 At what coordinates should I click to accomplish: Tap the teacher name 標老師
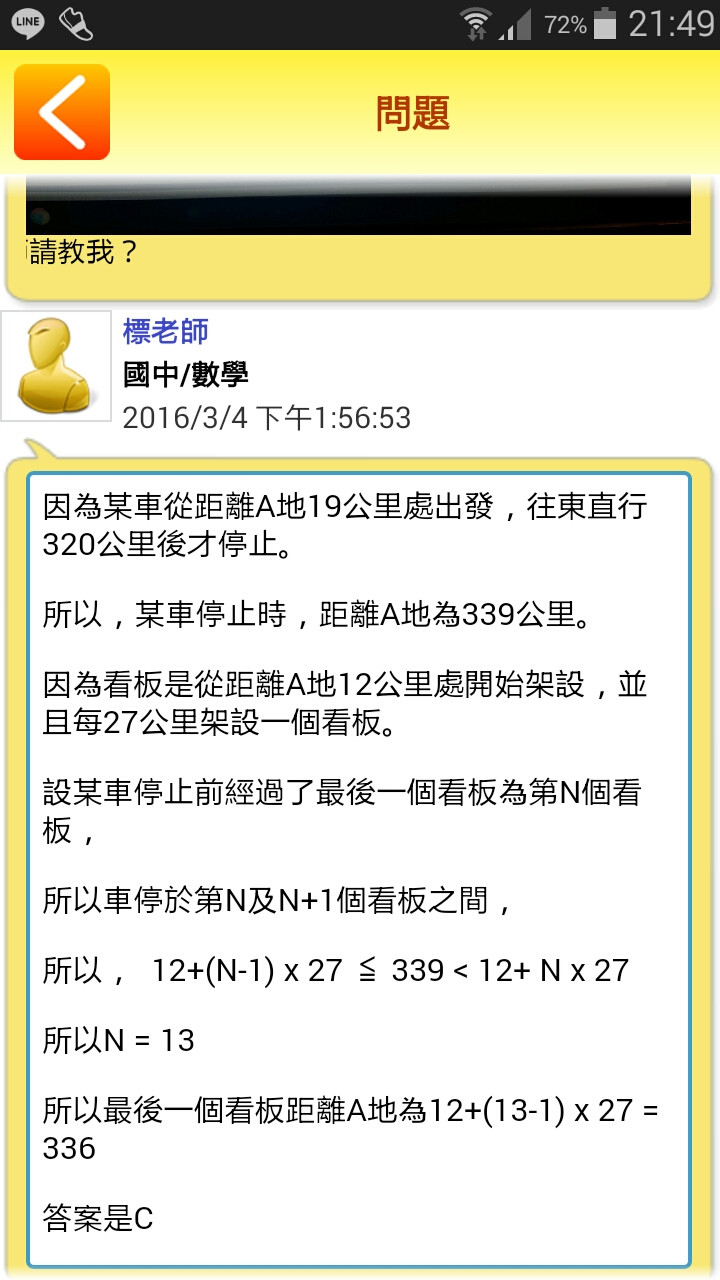166,331
